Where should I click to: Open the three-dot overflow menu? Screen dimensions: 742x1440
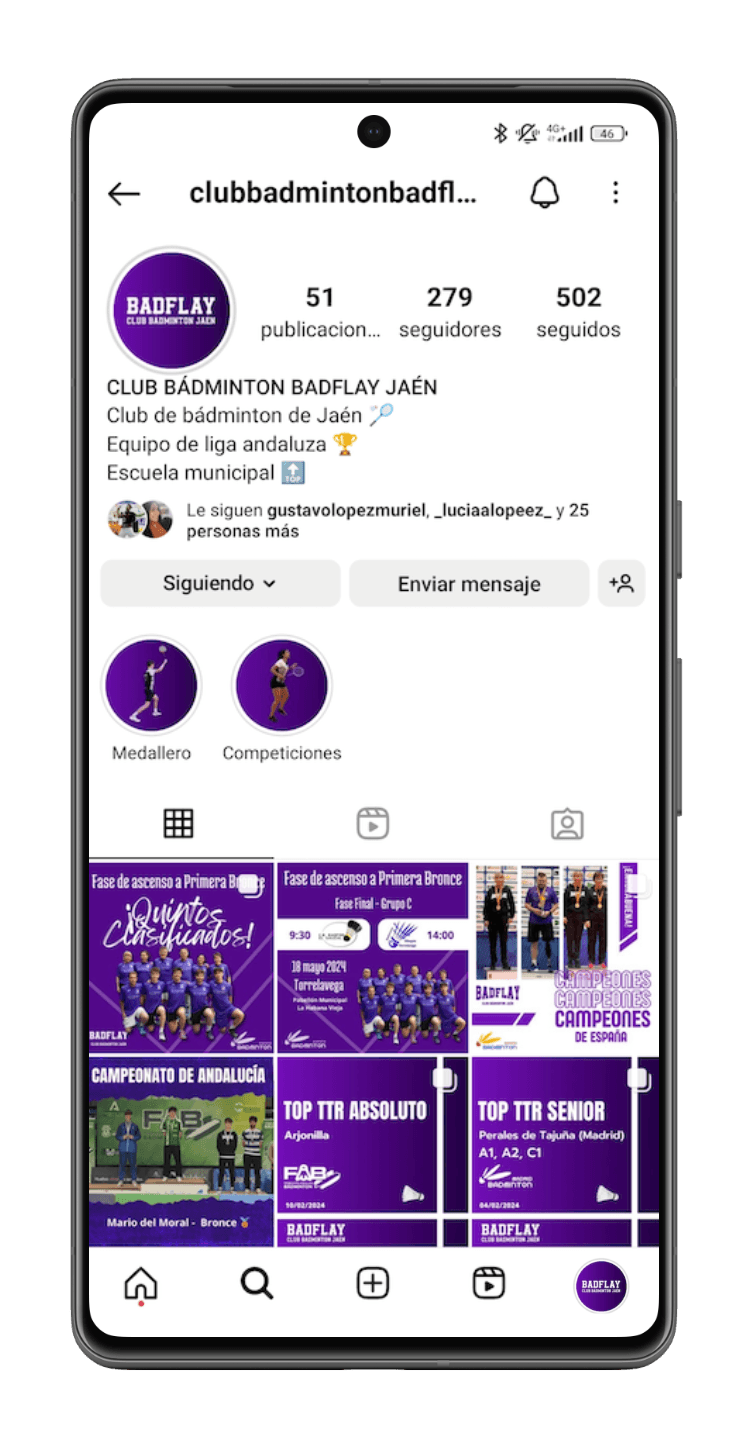(616, 193)
